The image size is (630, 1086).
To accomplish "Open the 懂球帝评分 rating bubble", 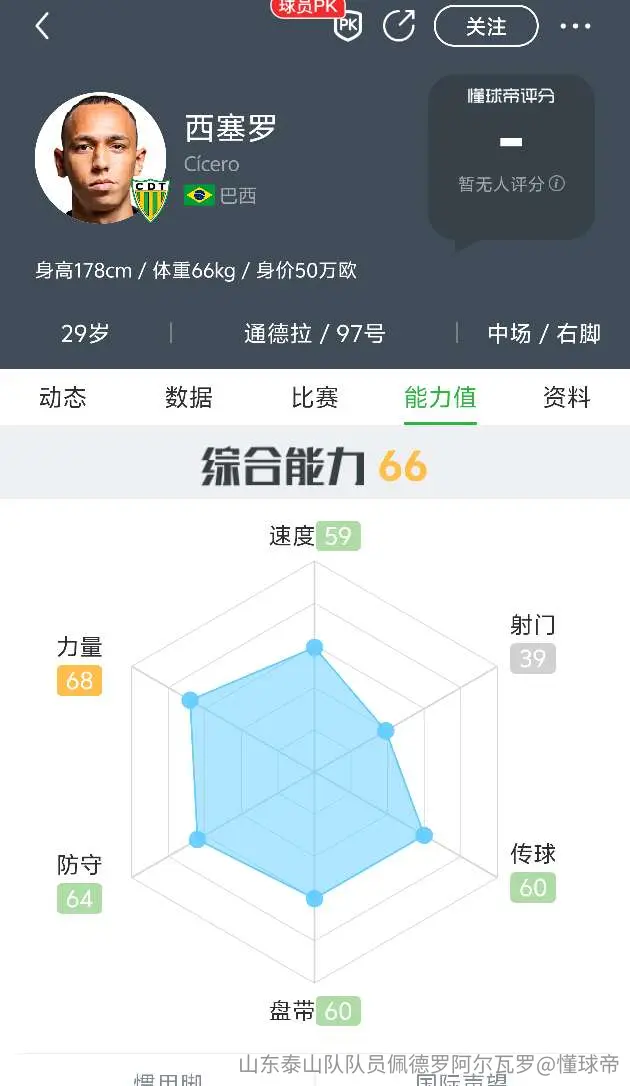I will (x=511, y=158).
